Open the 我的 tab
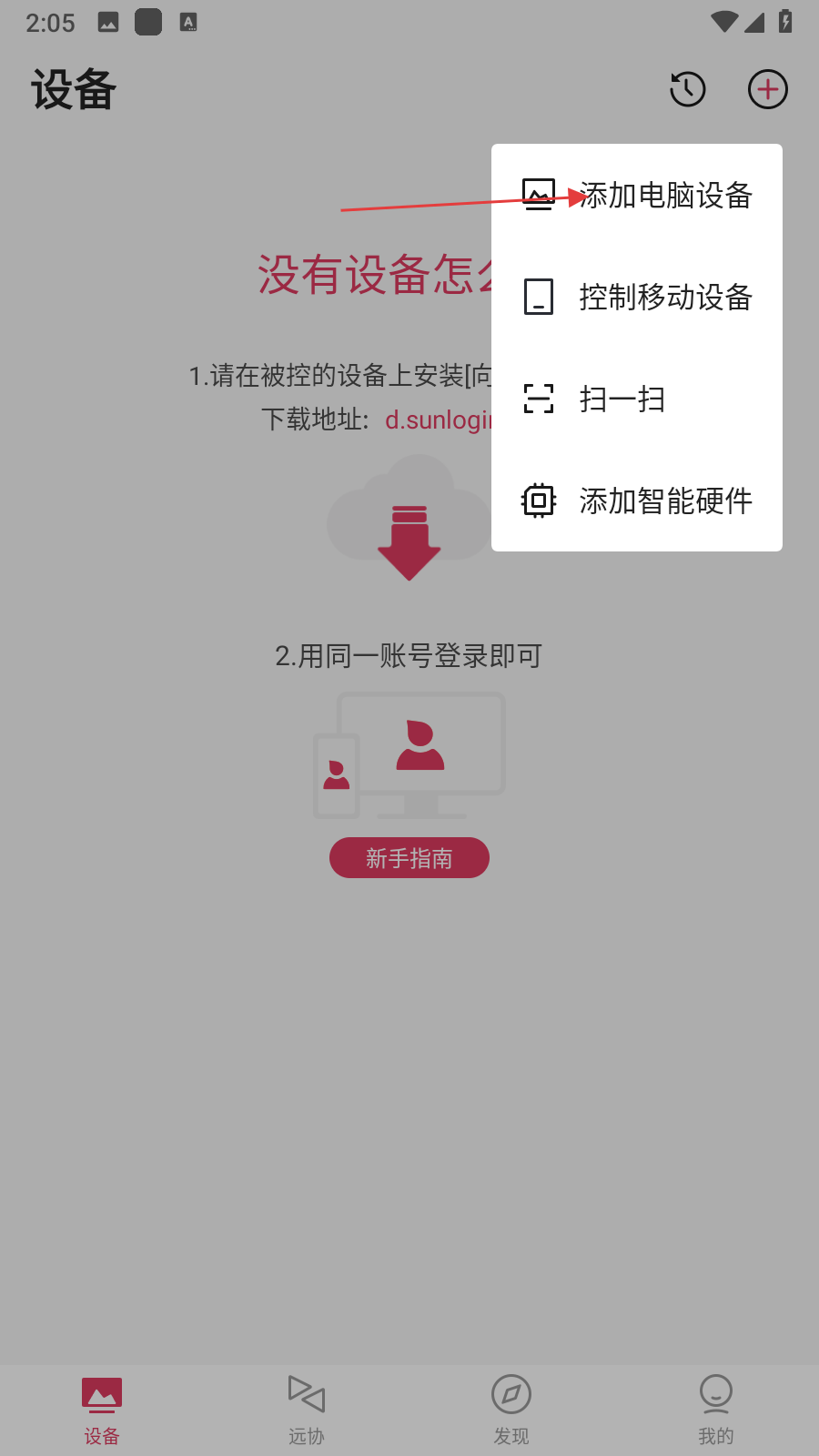Image resolution: width=819 pixels, height=1456 pixels. click(x=716, y=1409)
